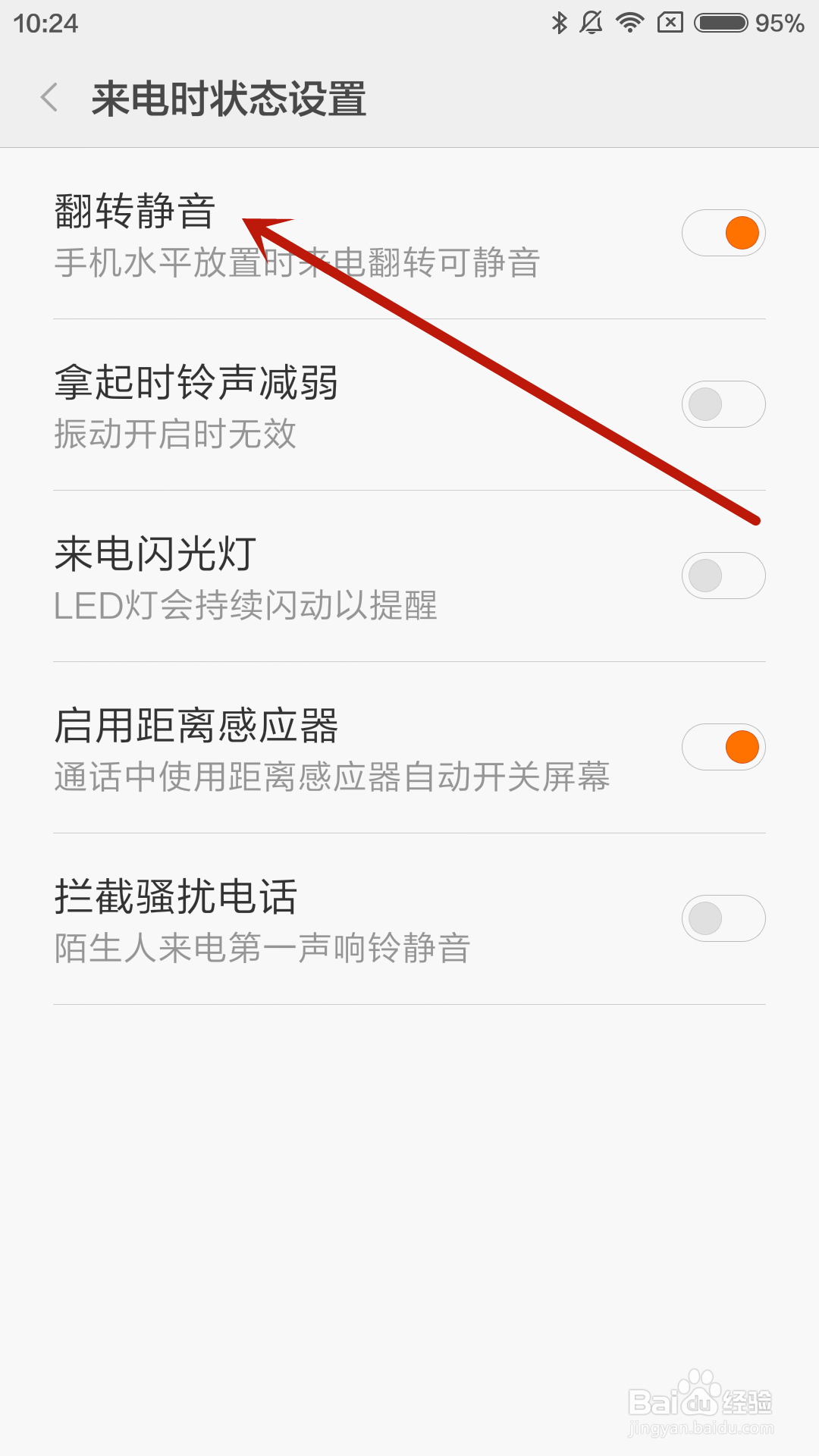
Task: Click the 拿起时铃声减弱 label
Action: point(199,382)
